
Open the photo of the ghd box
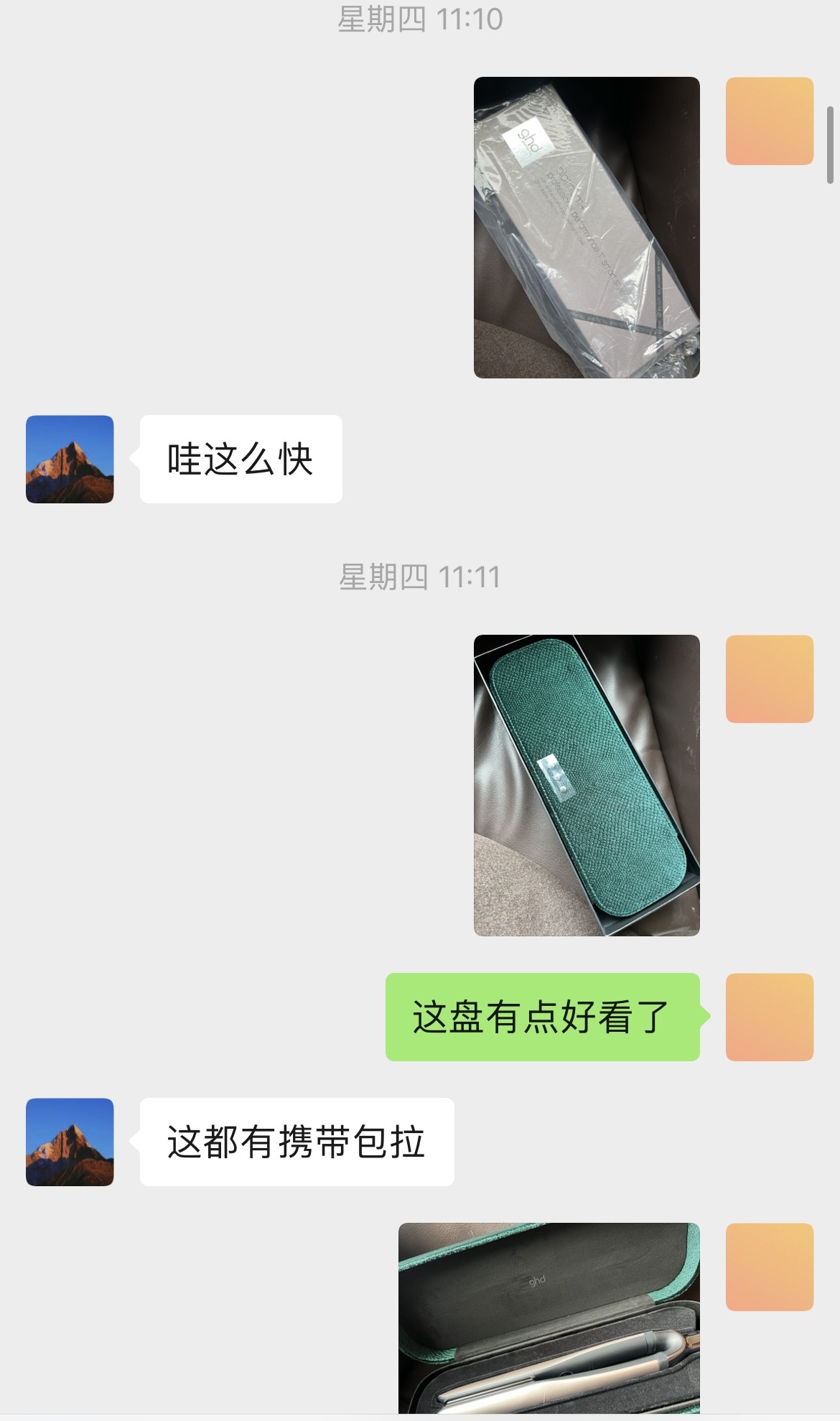click(587, 228)
